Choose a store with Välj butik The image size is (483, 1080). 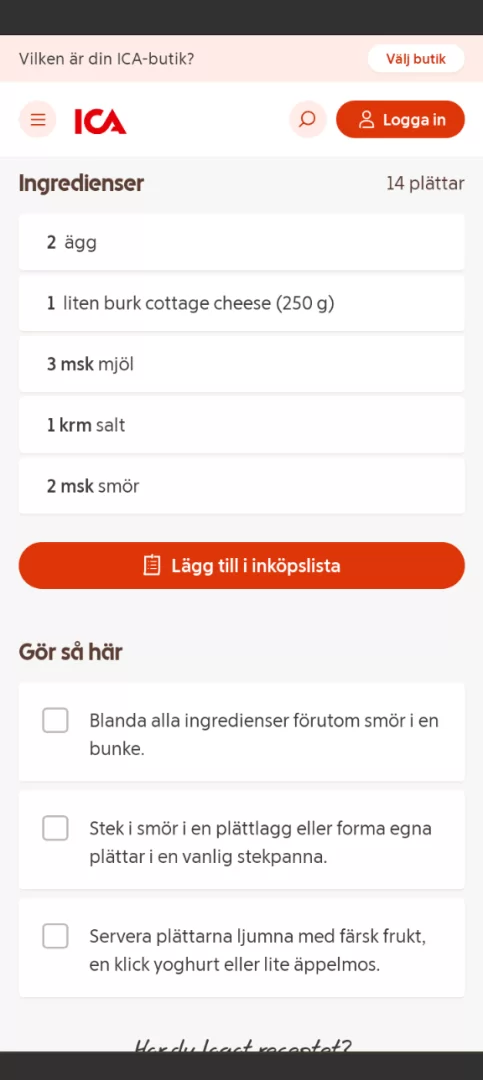point(415,59)
